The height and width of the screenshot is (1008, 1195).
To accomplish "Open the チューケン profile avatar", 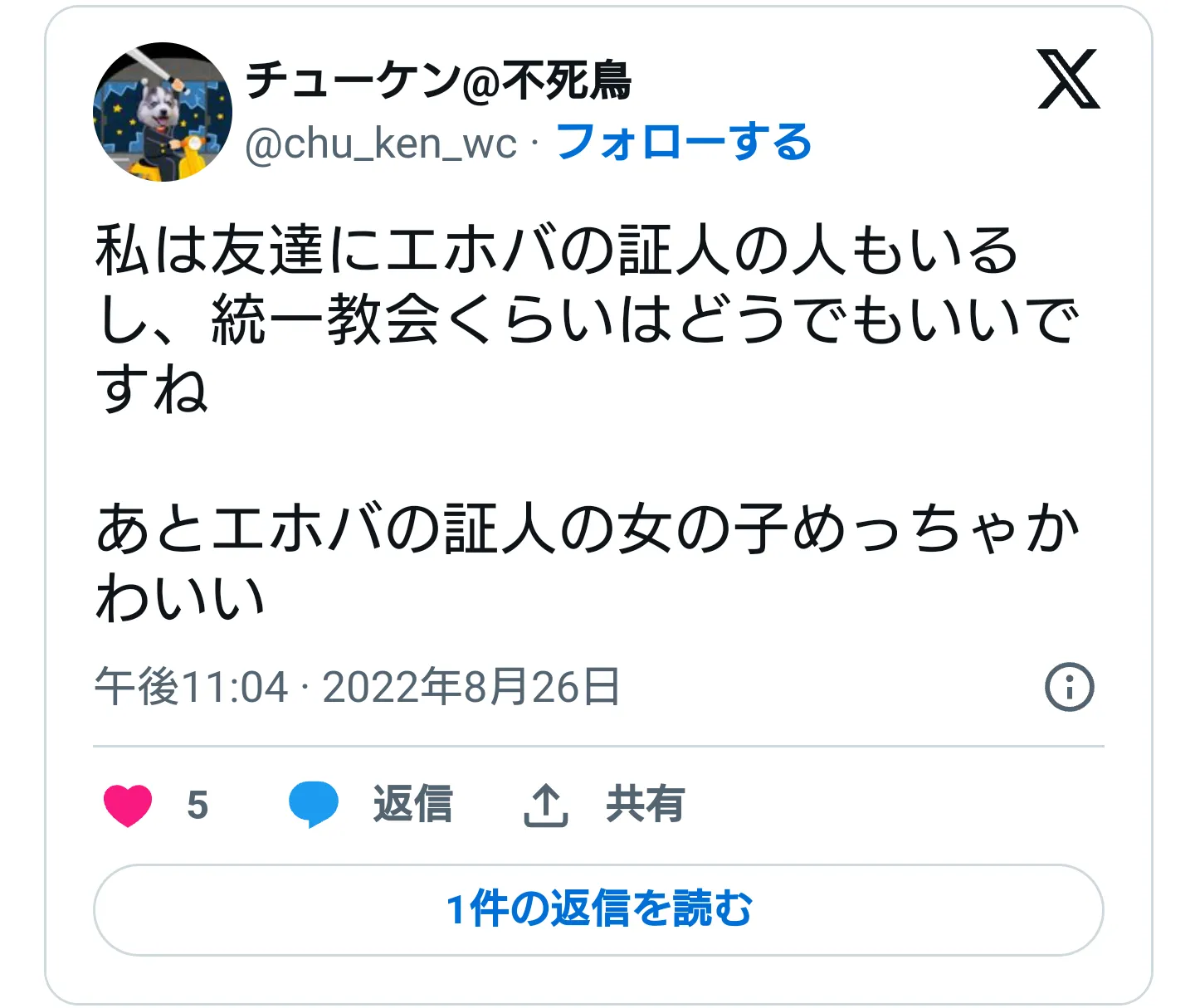I will (163, 112).
